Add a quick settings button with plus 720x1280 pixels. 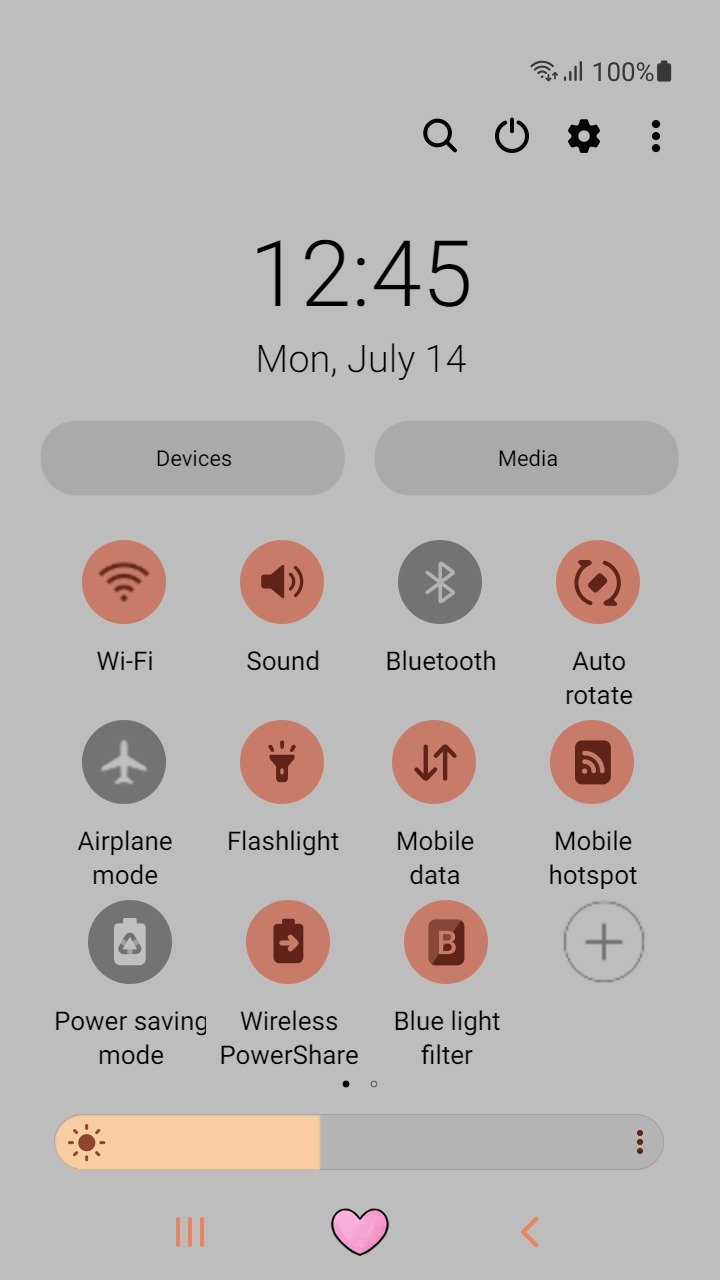604,942
